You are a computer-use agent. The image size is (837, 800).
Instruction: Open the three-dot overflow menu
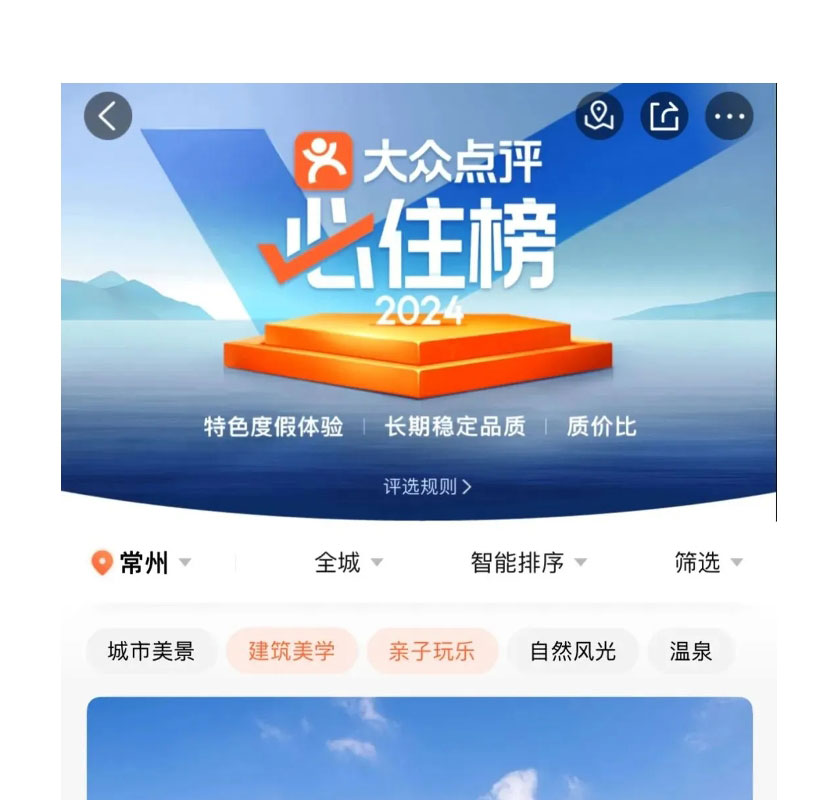729,116
